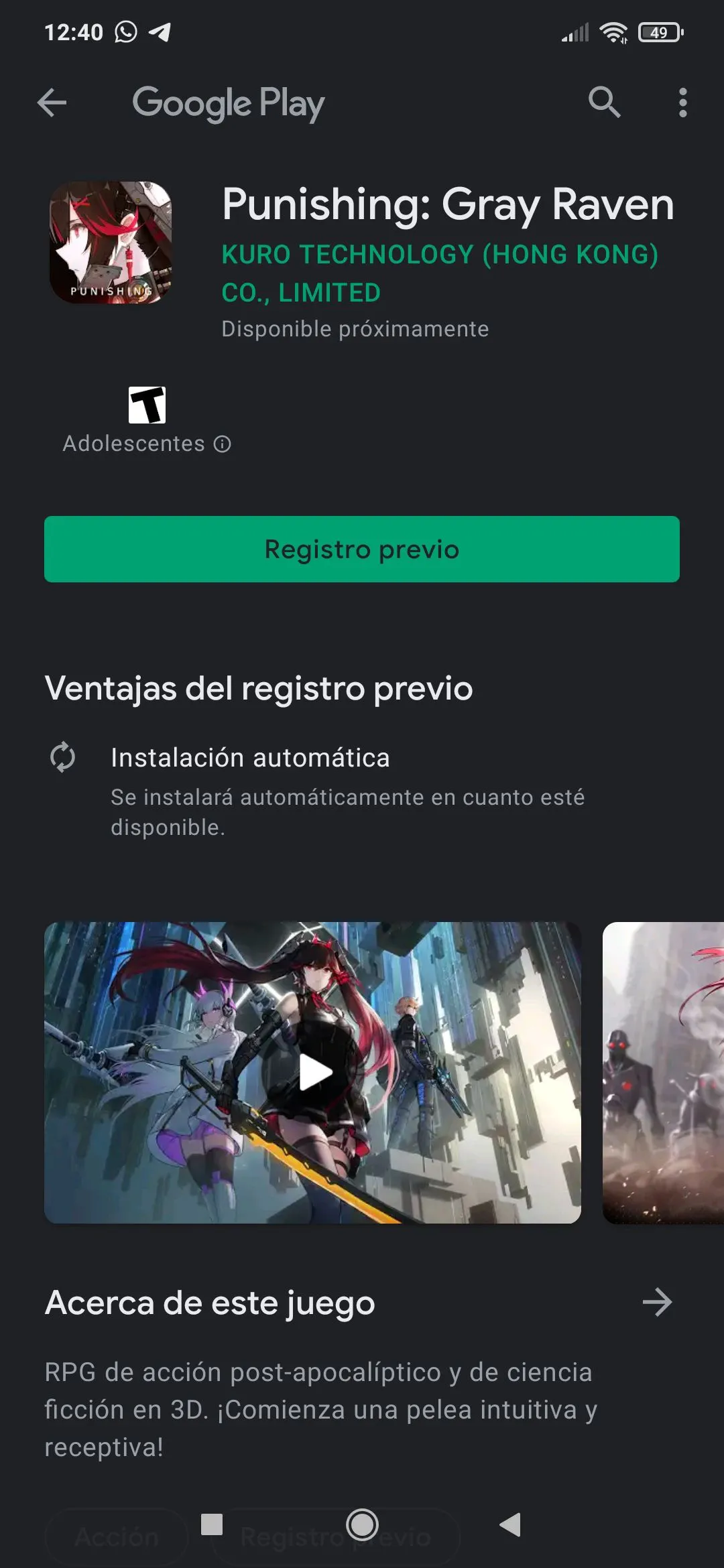
Task: View the Adolescentes content rating info
Action: click(222, 444)
